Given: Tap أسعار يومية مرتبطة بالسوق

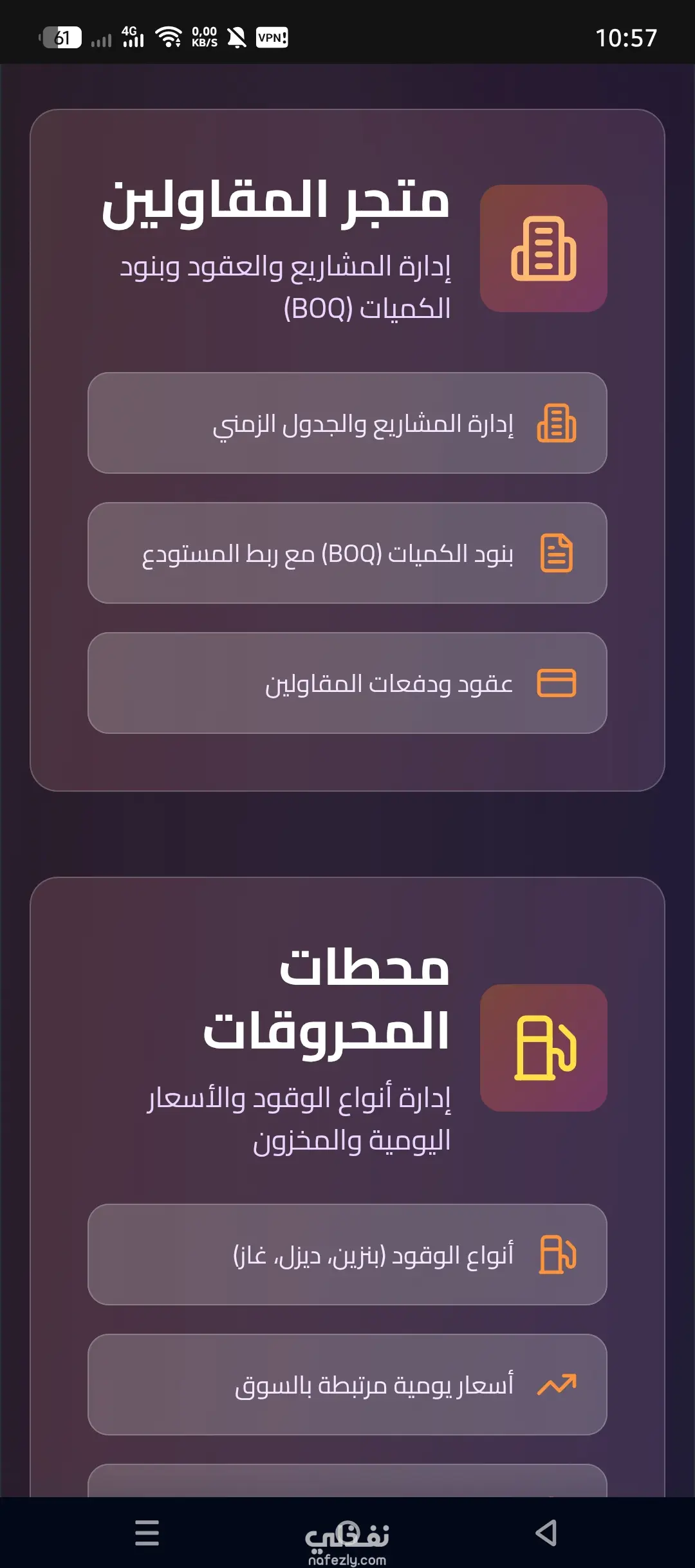Looking at the screenshot, I should pyautogui.click(x=347, y=1385).
